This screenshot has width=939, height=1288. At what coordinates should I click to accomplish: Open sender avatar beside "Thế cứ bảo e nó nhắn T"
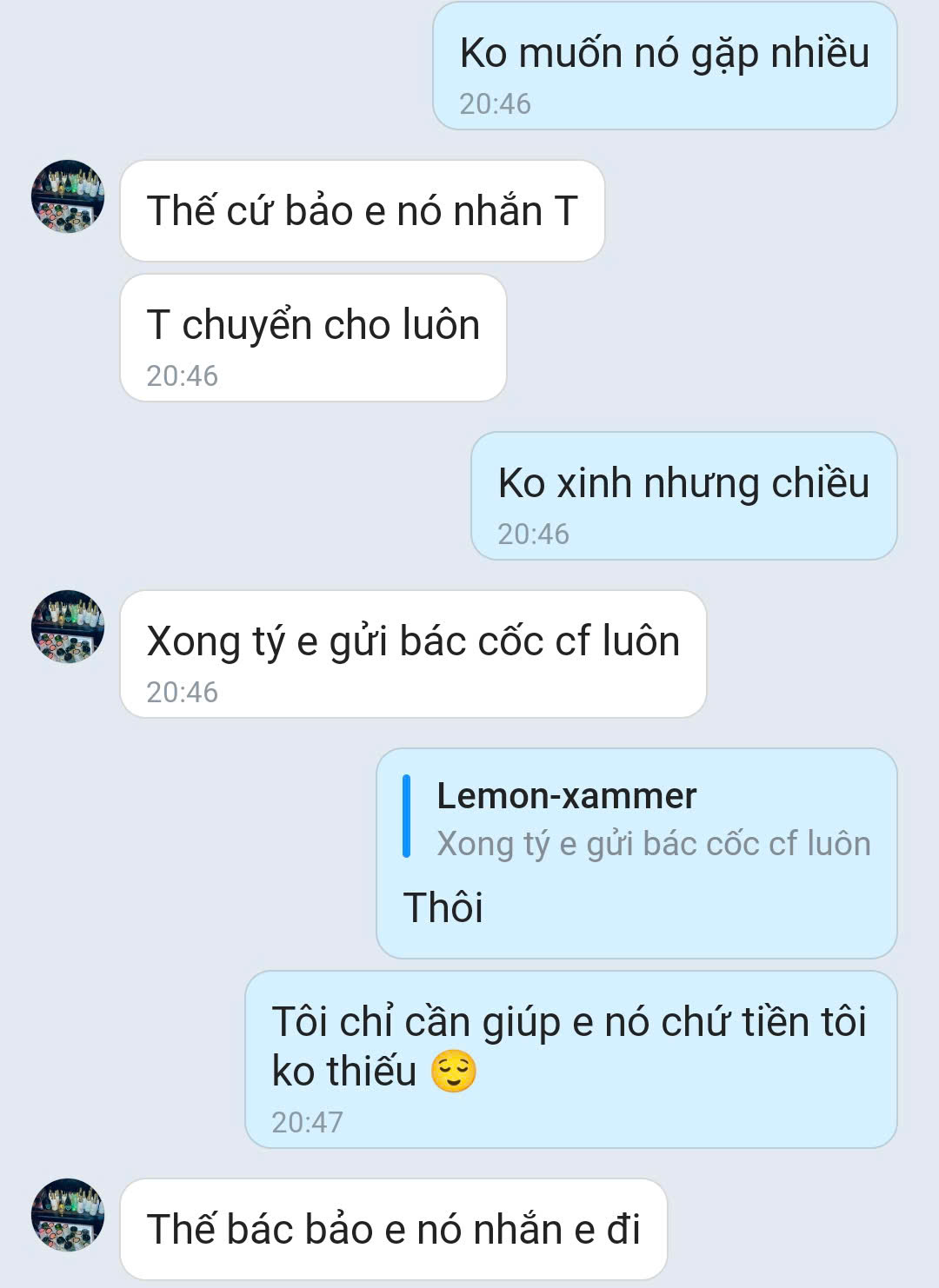pyautogui.click(x=68, y=196)
